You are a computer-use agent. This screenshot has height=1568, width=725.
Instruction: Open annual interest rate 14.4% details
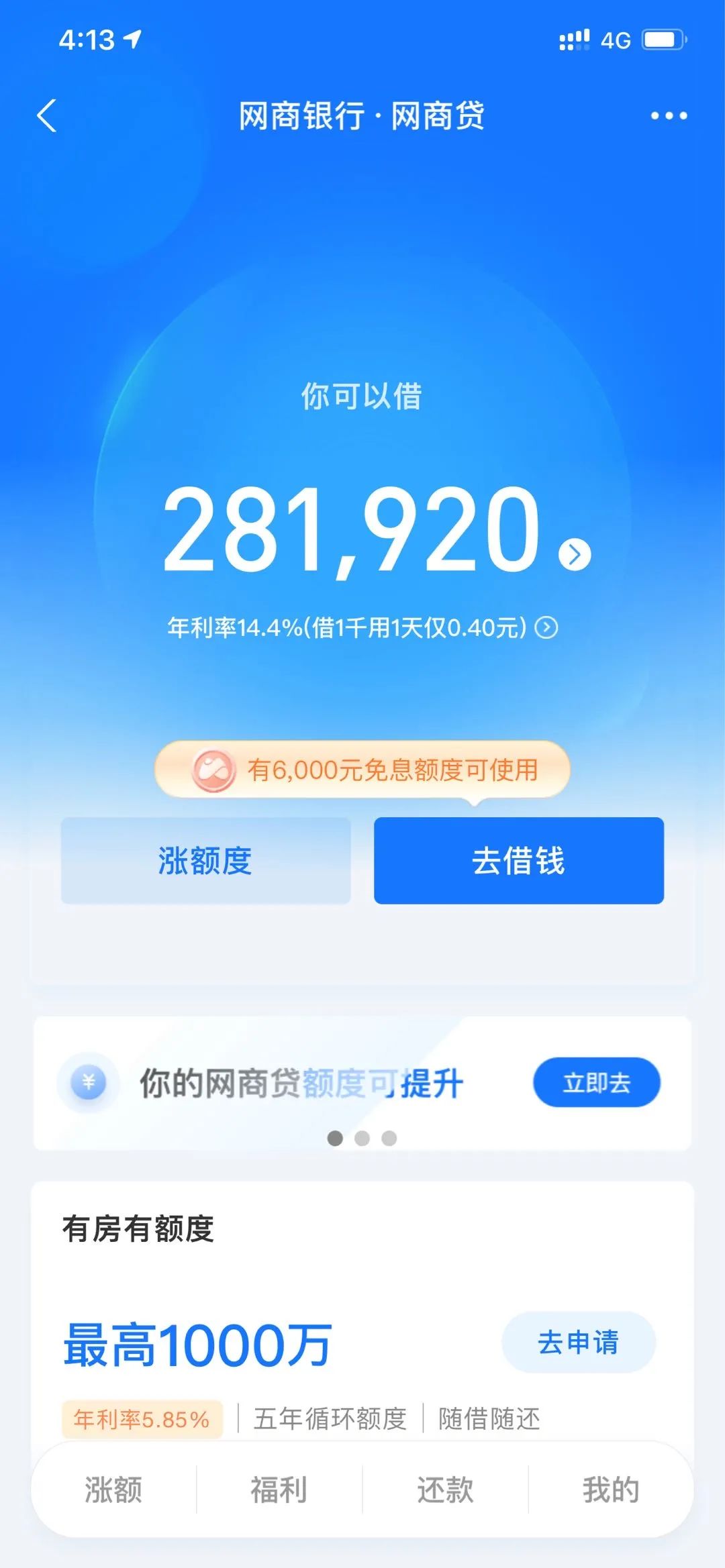tap(546, 628)
